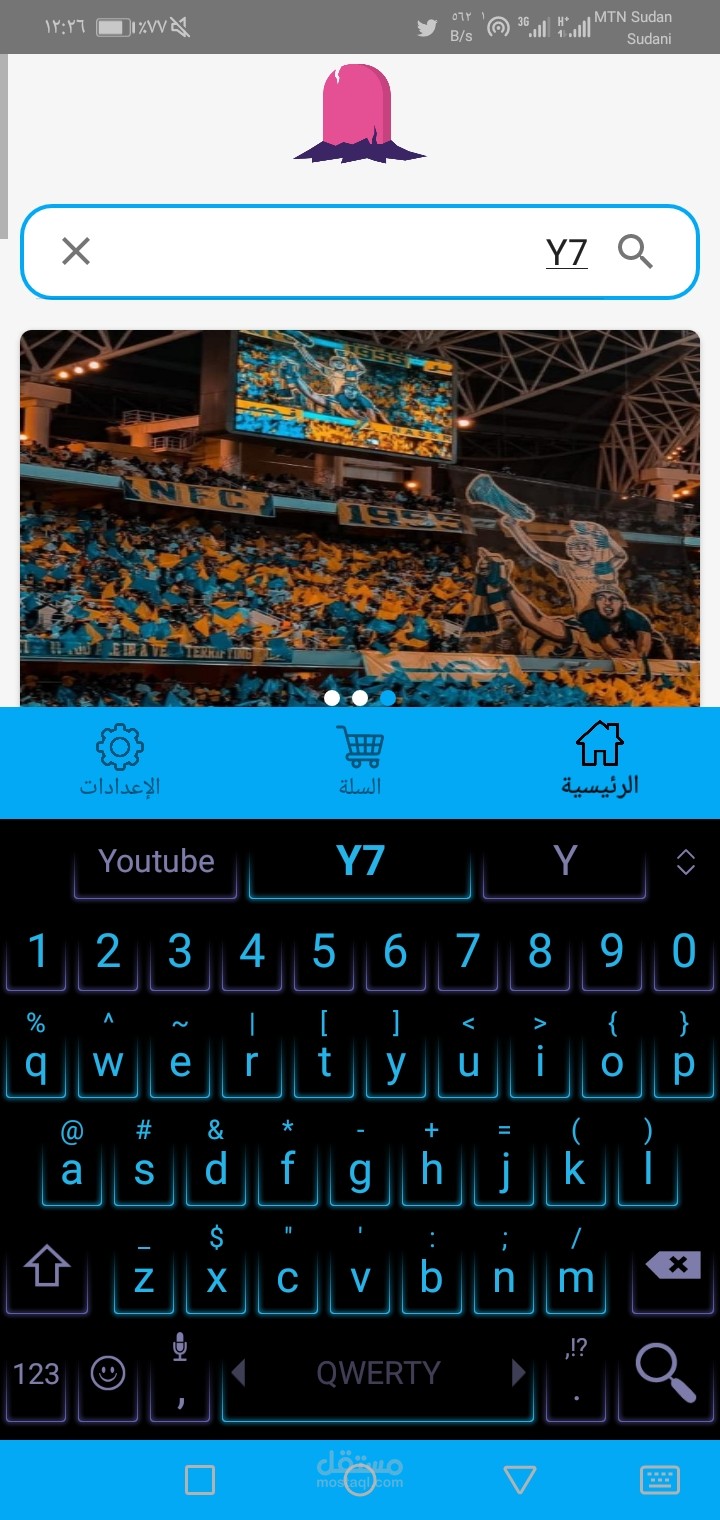Clear the search text with the X
720x1520 pixels.
tap(76, 251)
